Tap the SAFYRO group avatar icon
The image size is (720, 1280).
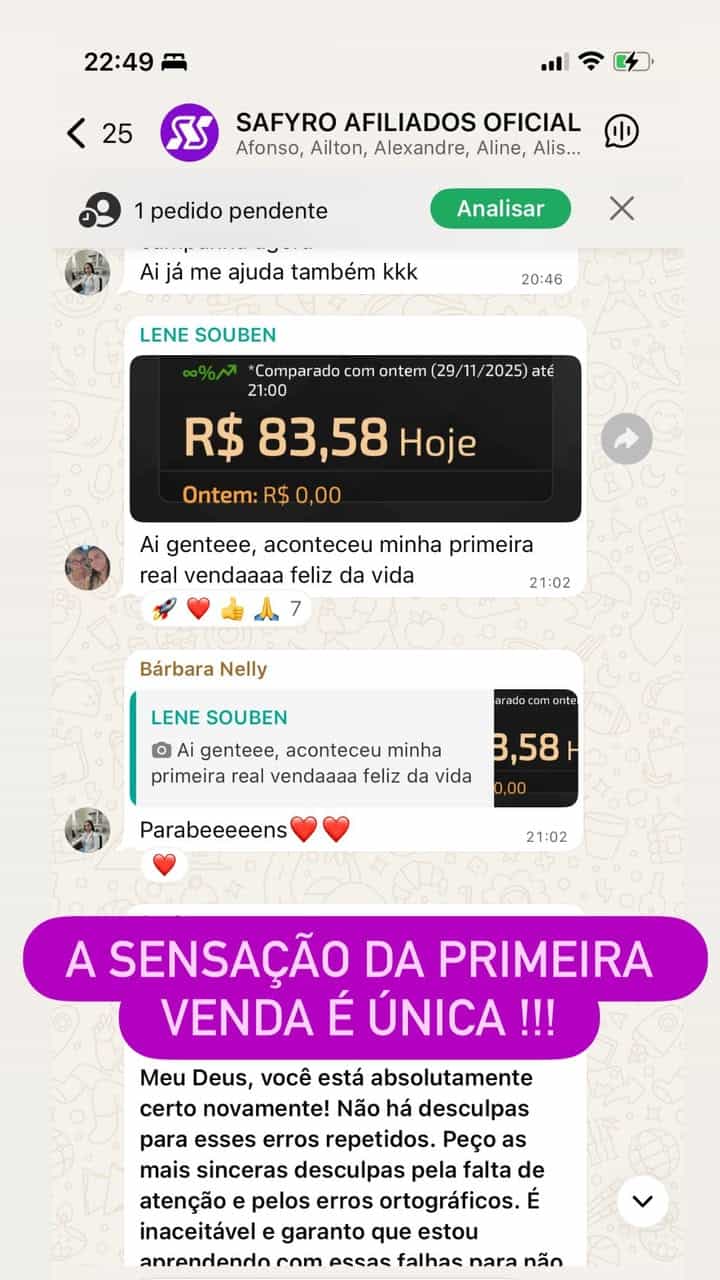click(189, 131)
